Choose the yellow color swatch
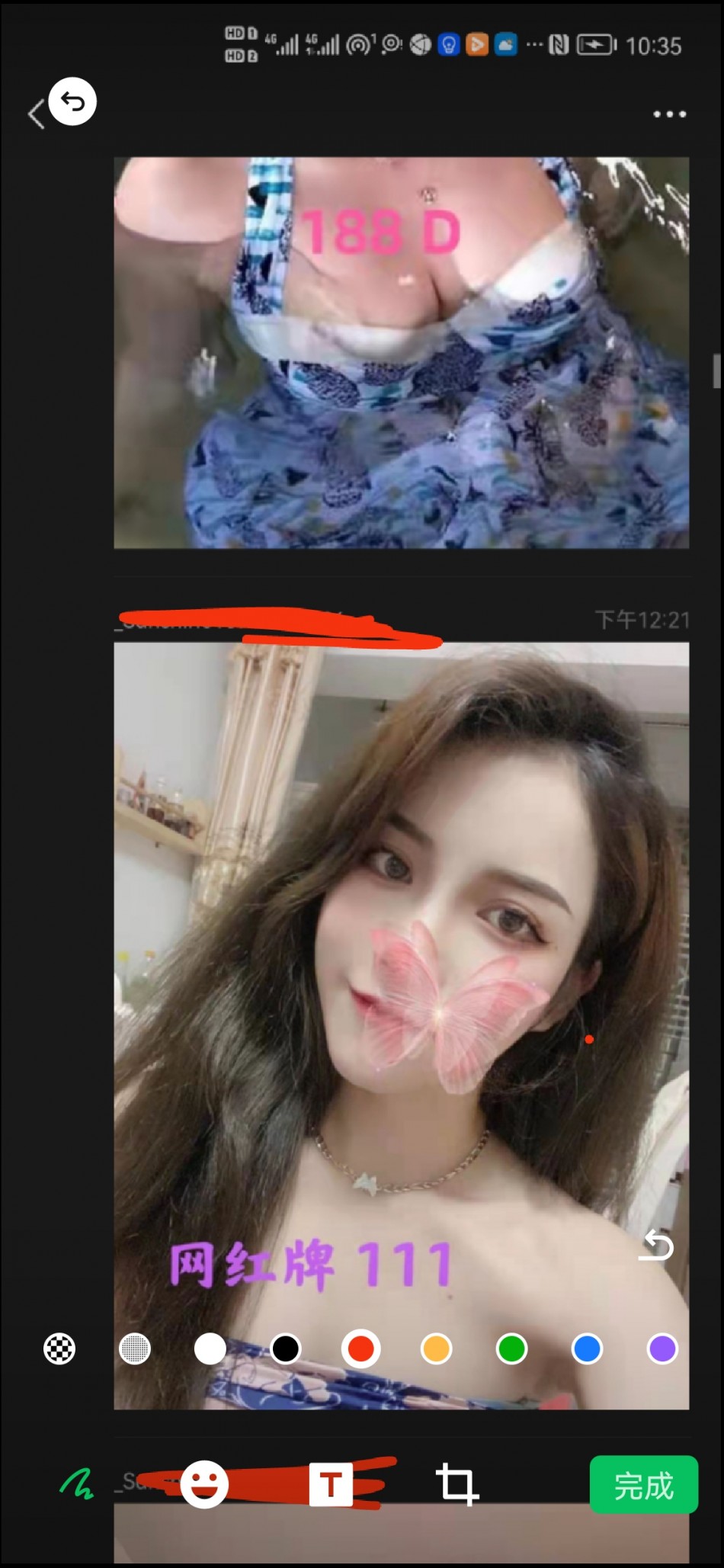This screenshot has width=724, height=1568. [436, 1348]
